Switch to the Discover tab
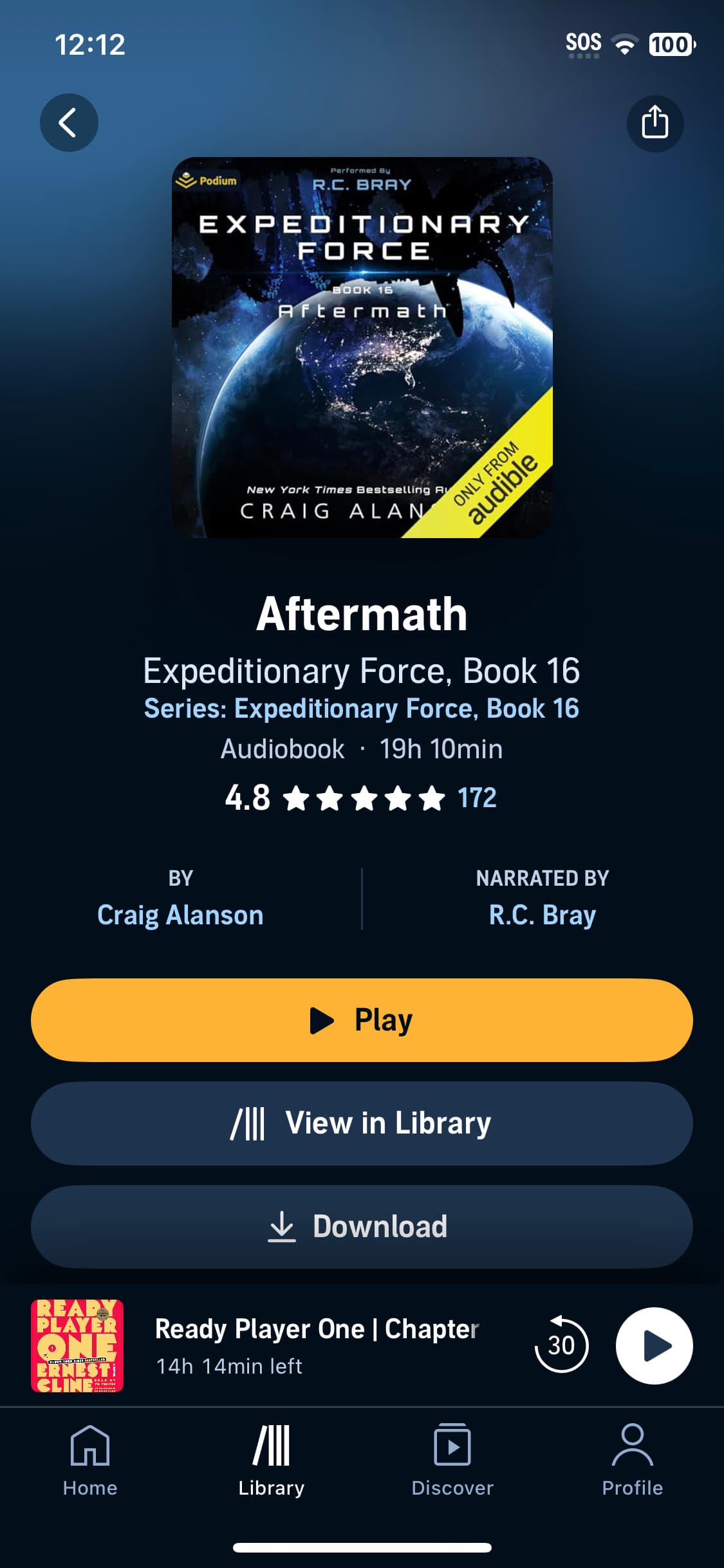 coord(452,1461)
